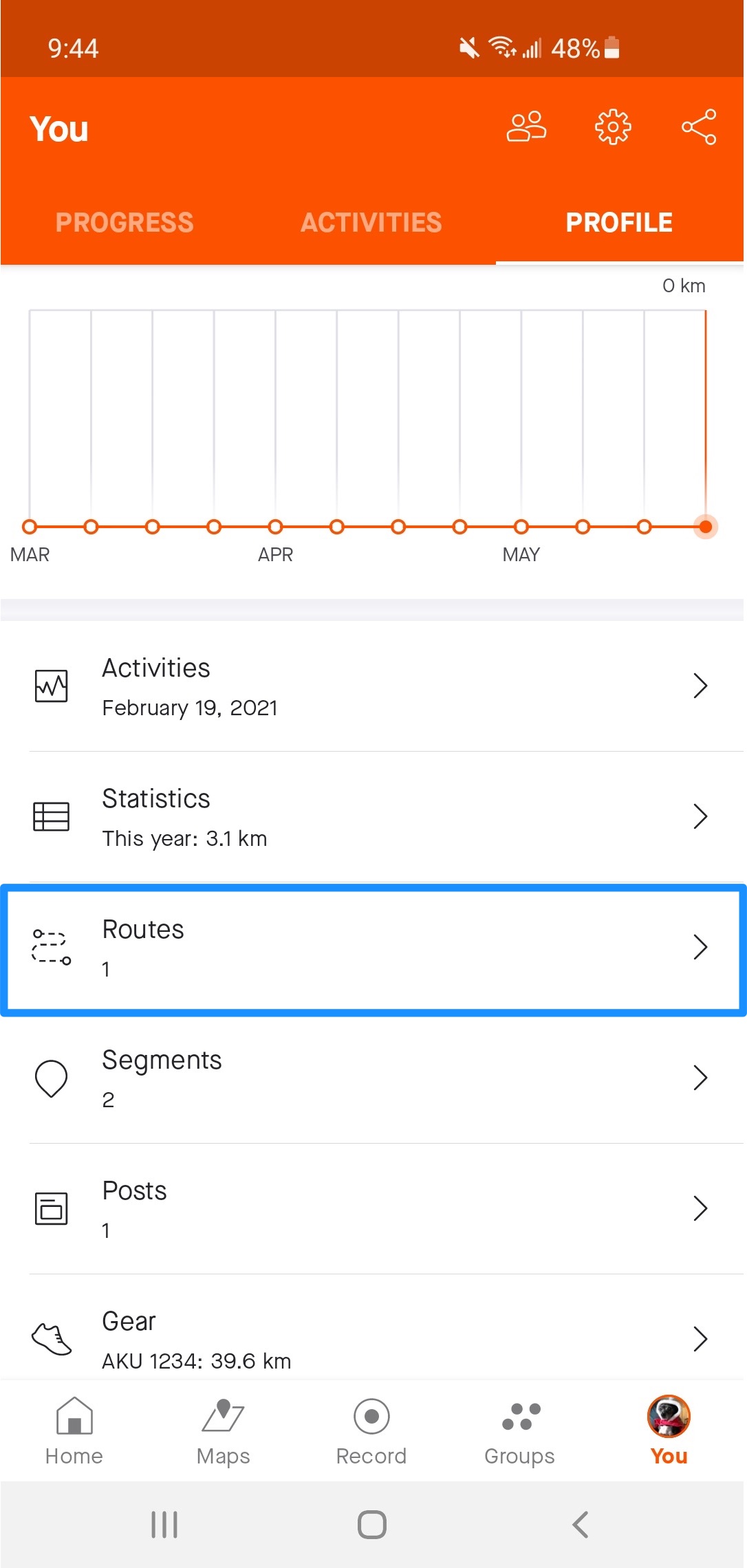Viewport: 747px width, 1568px height.
Task: Open the find friends icon
Action: 526,127
